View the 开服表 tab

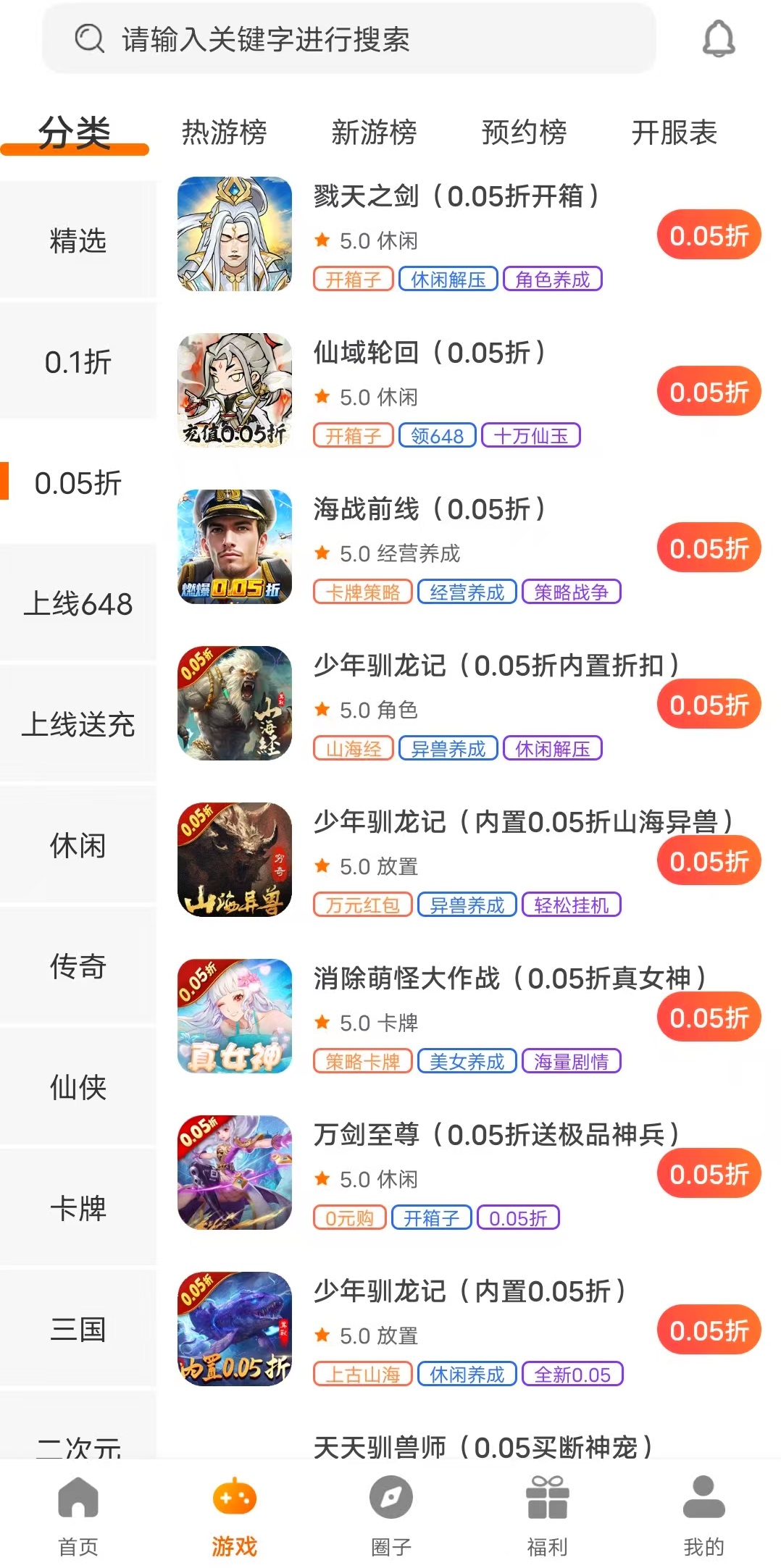point(674,133)
